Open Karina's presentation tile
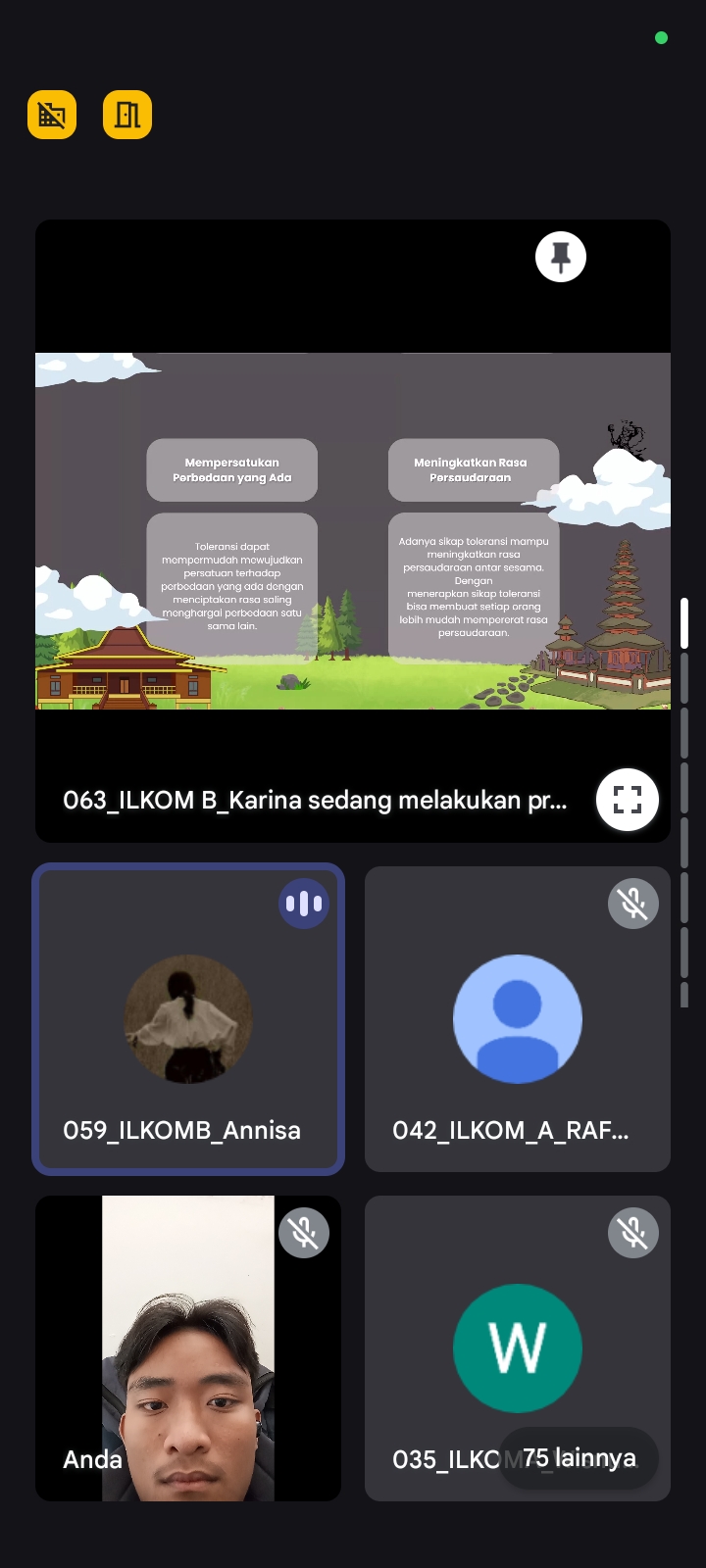This screenshot has height=1568, width=706. (x=353, y=529)
